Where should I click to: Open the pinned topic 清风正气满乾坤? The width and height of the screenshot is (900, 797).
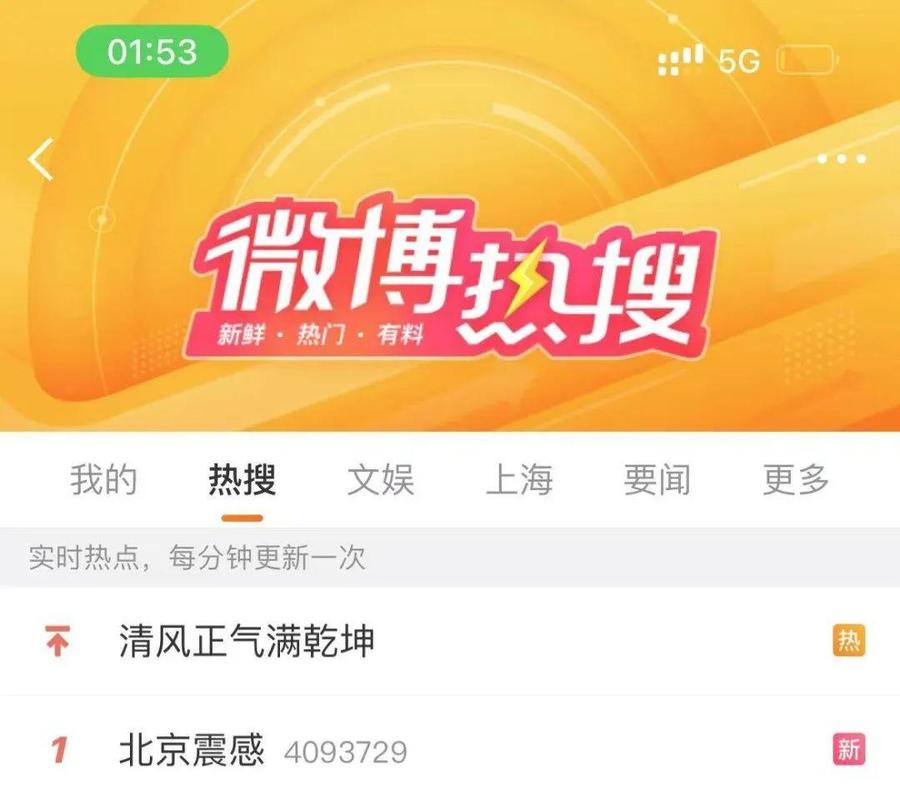point(247,641)
